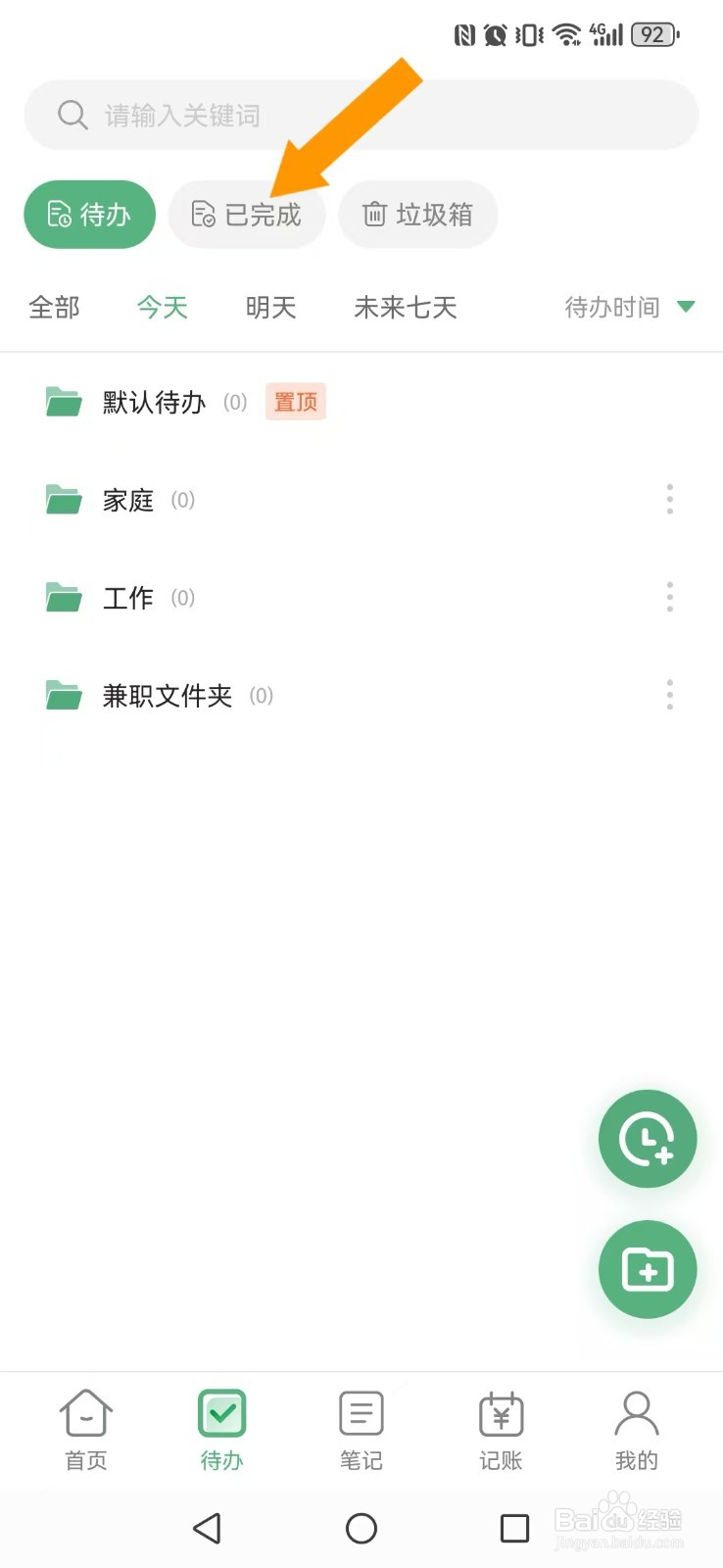The height and width of the screenshot is (1568, 723).
Task: Open the 垃圾箱 trash chip
Action: tap(417, 215)
